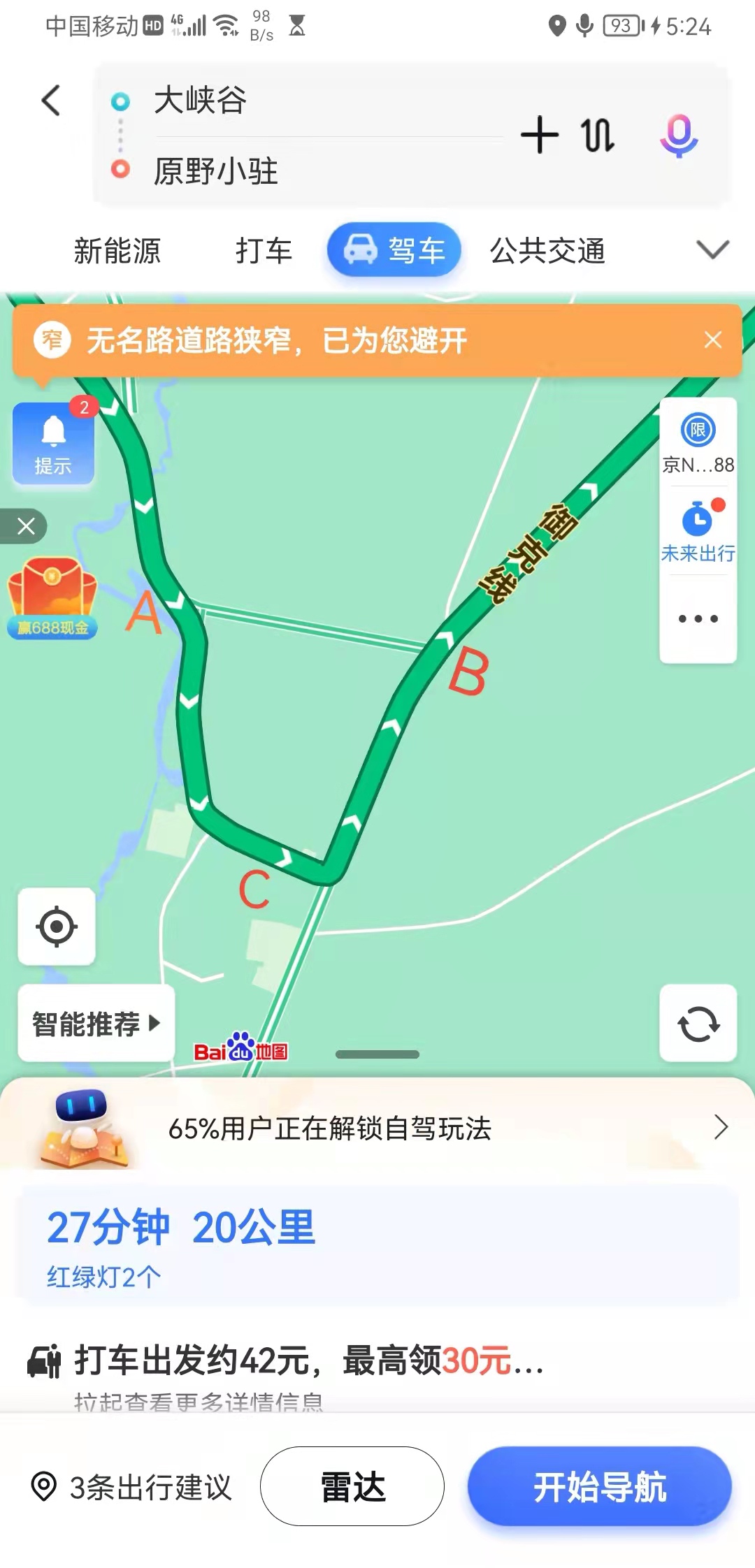Add a waypoint with the plus icon

click(x=539, y=136)
